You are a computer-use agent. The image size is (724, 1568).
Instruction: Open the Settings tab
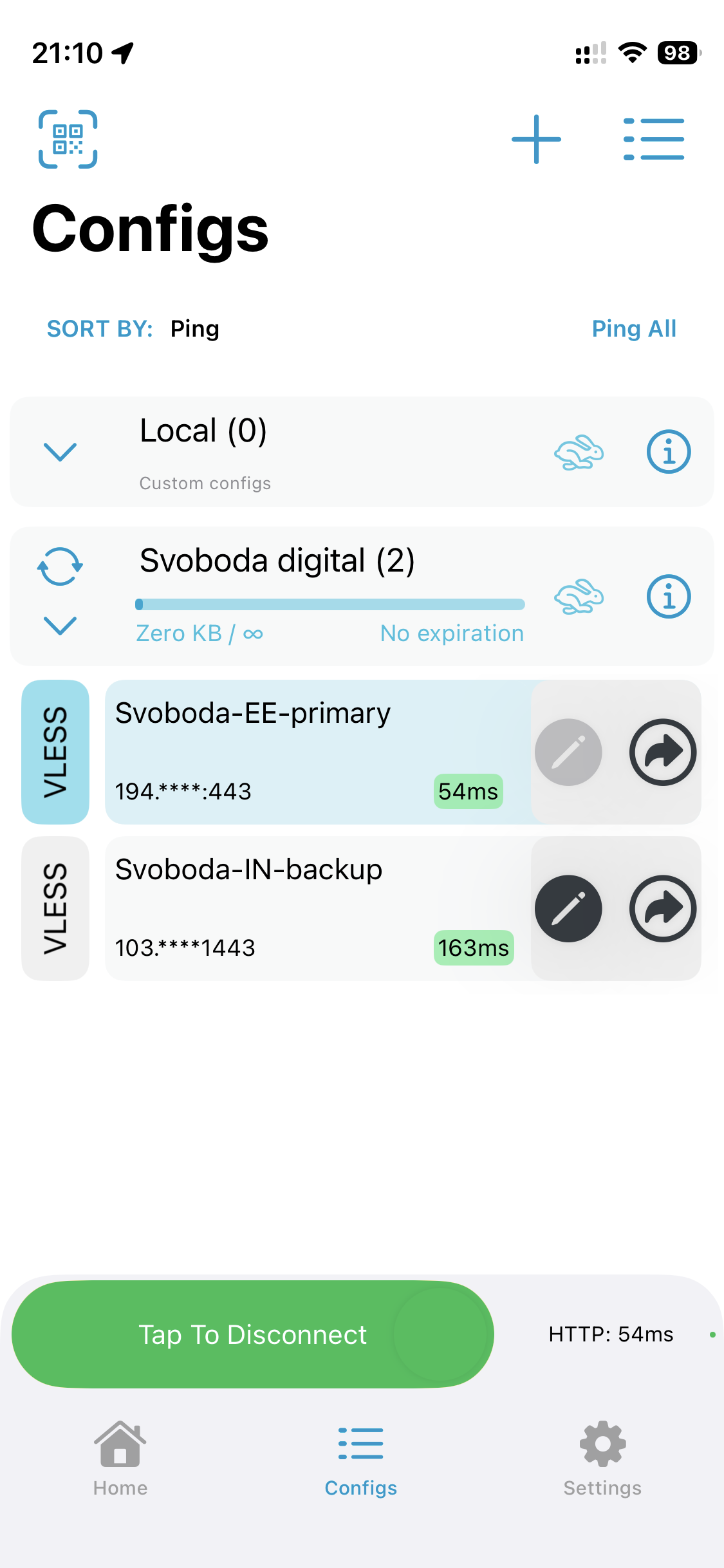coord(602,1474)
